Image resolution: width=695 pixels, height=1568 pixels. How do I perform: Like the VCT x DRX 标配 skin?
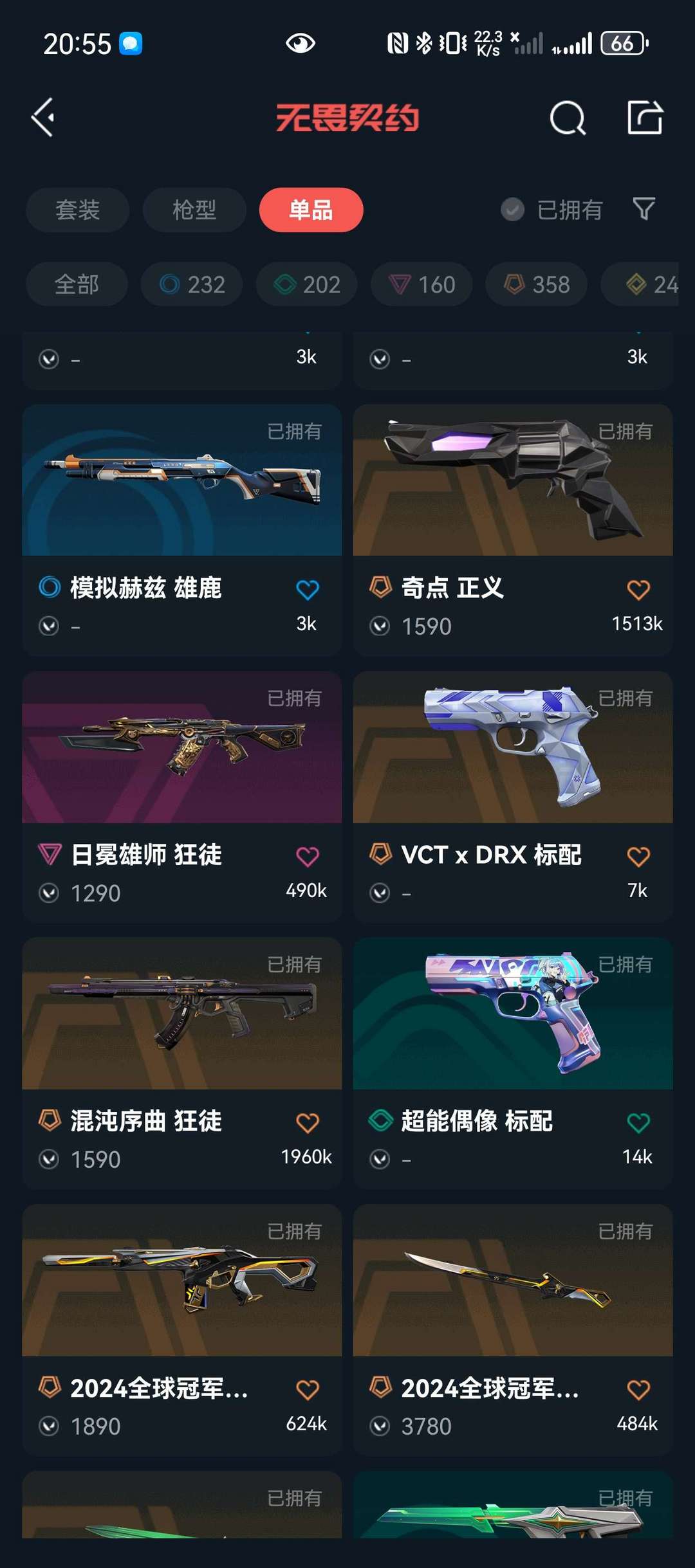pyautogui.click(x=638, y=857)
